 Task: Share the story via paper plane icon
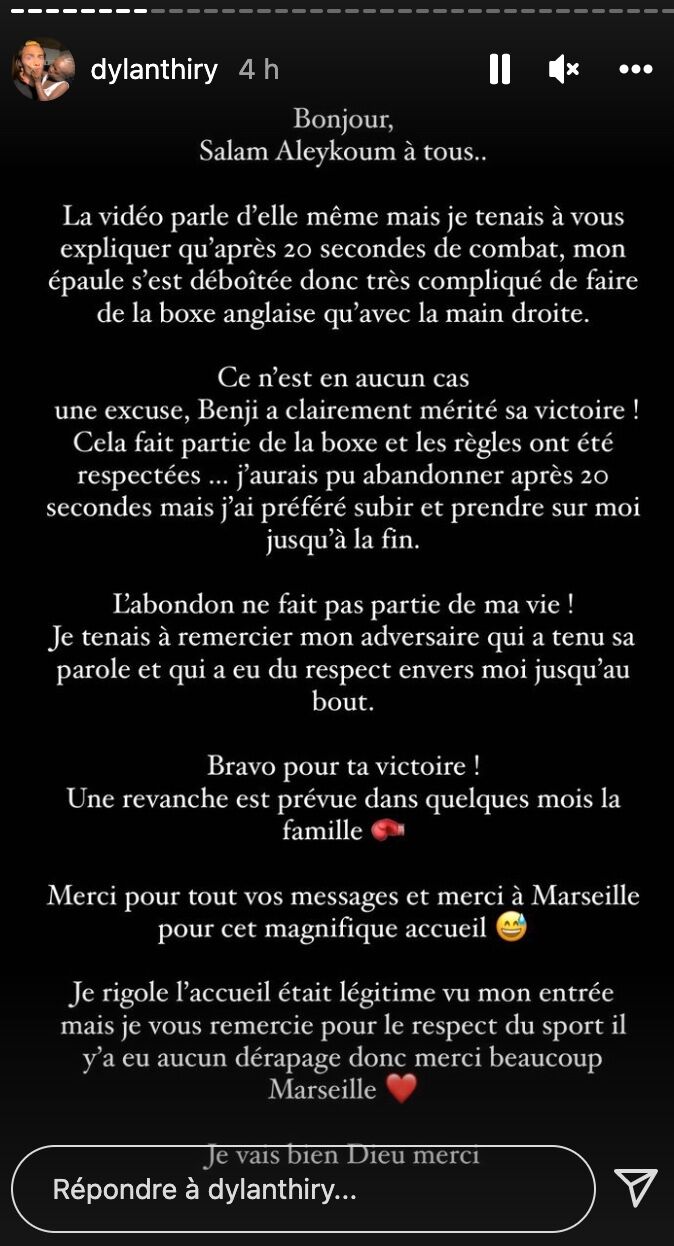pyautogui.click(x=636, y=1188)
